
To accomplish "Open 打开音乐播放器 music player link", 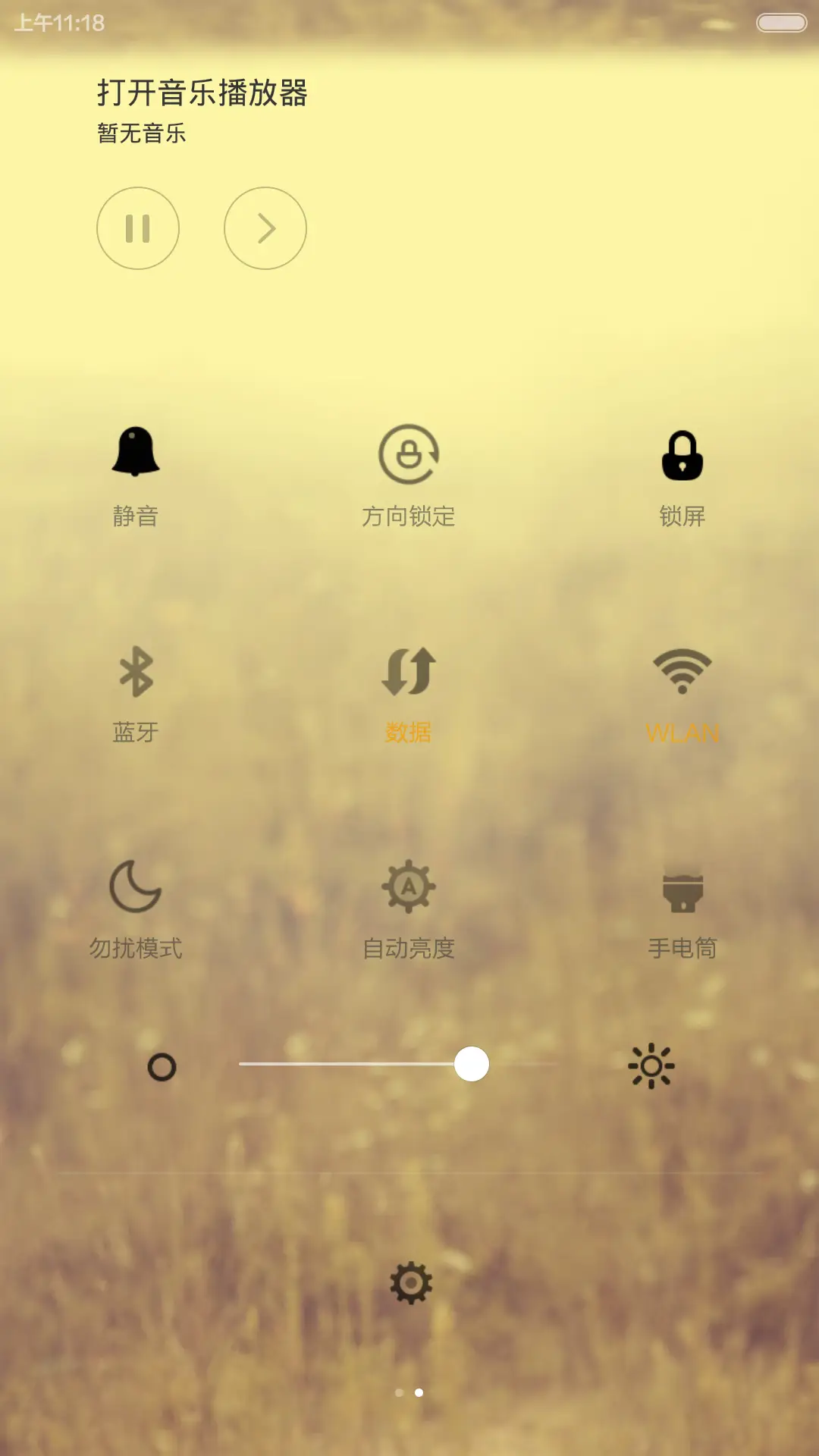I will (x=203, y=93).
